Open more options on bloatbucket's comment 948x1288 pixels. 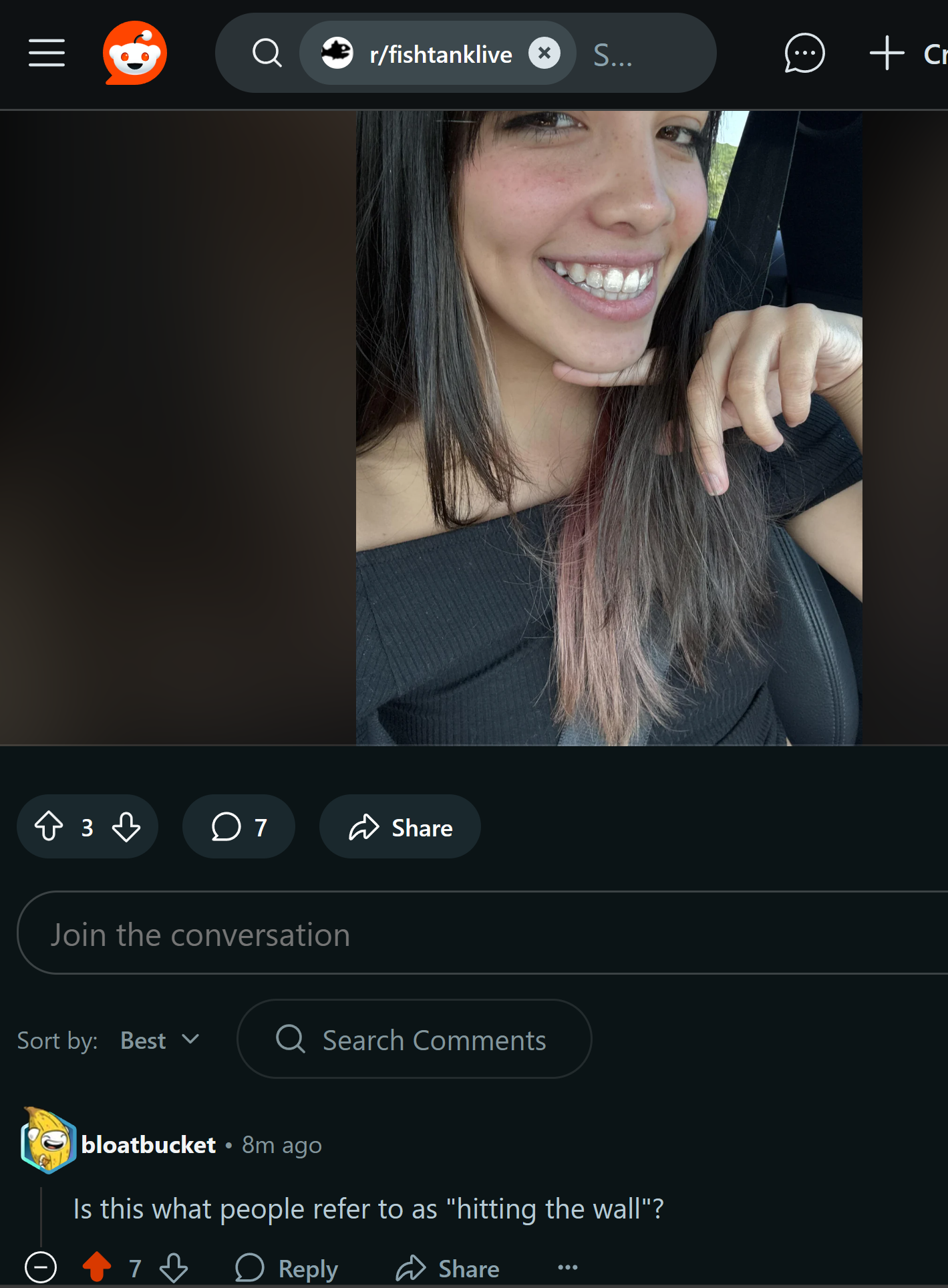tap(567, 1267)
